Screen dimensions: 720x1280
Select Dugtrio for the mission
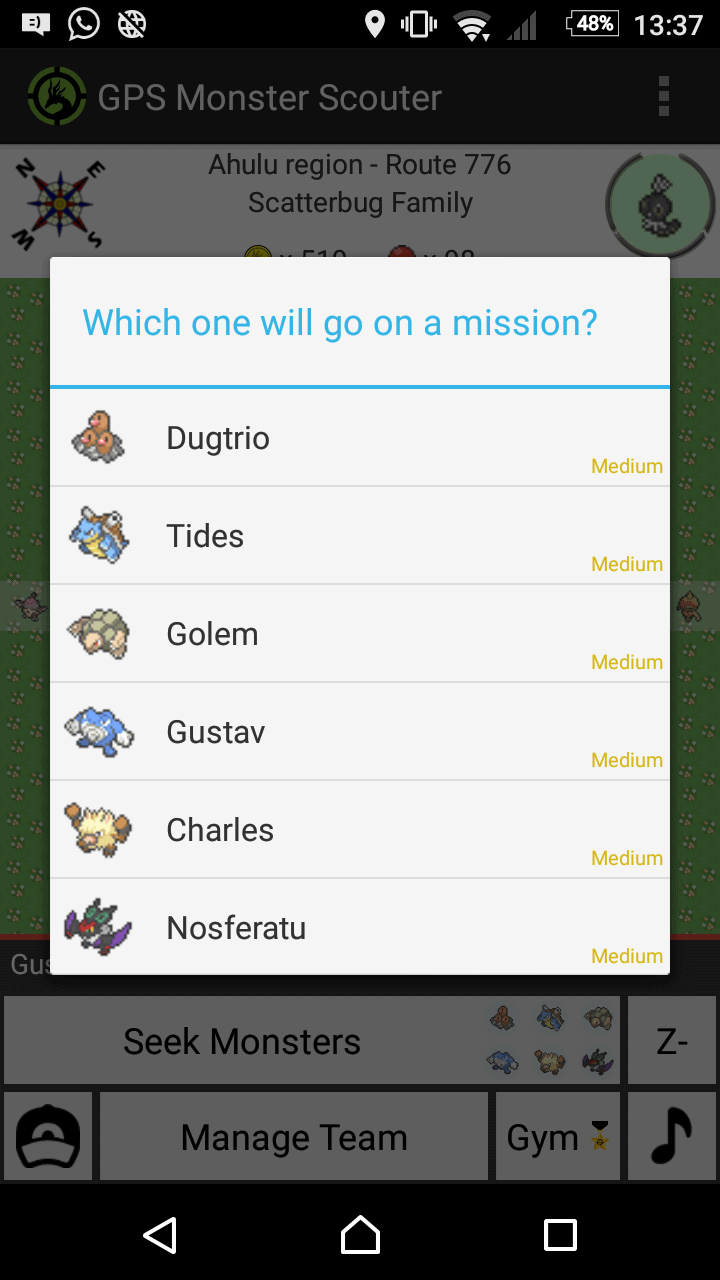(x=360, y=438)
